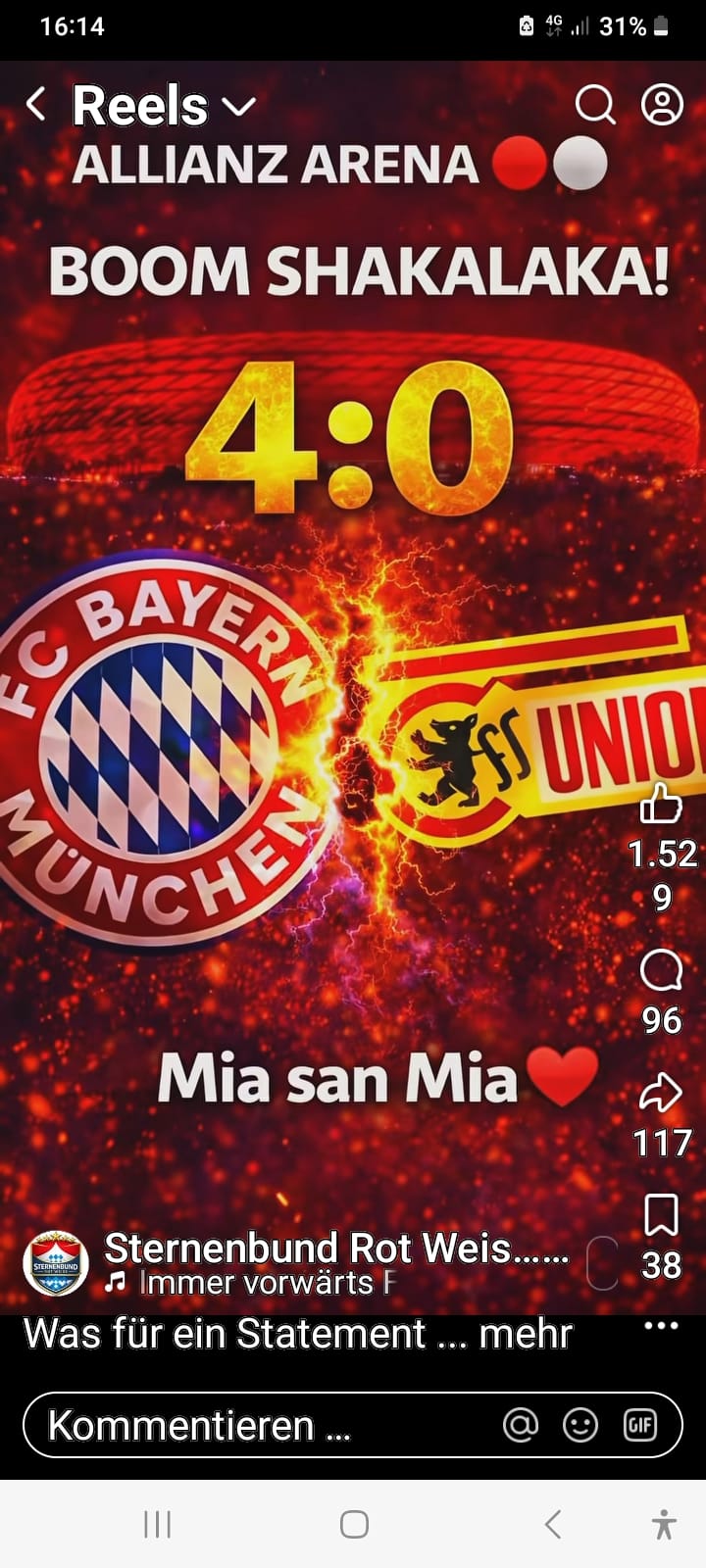This screenshot has width=706, height=1568.
Task: Mention someone with the @ icon
Action: point(521,1425)
